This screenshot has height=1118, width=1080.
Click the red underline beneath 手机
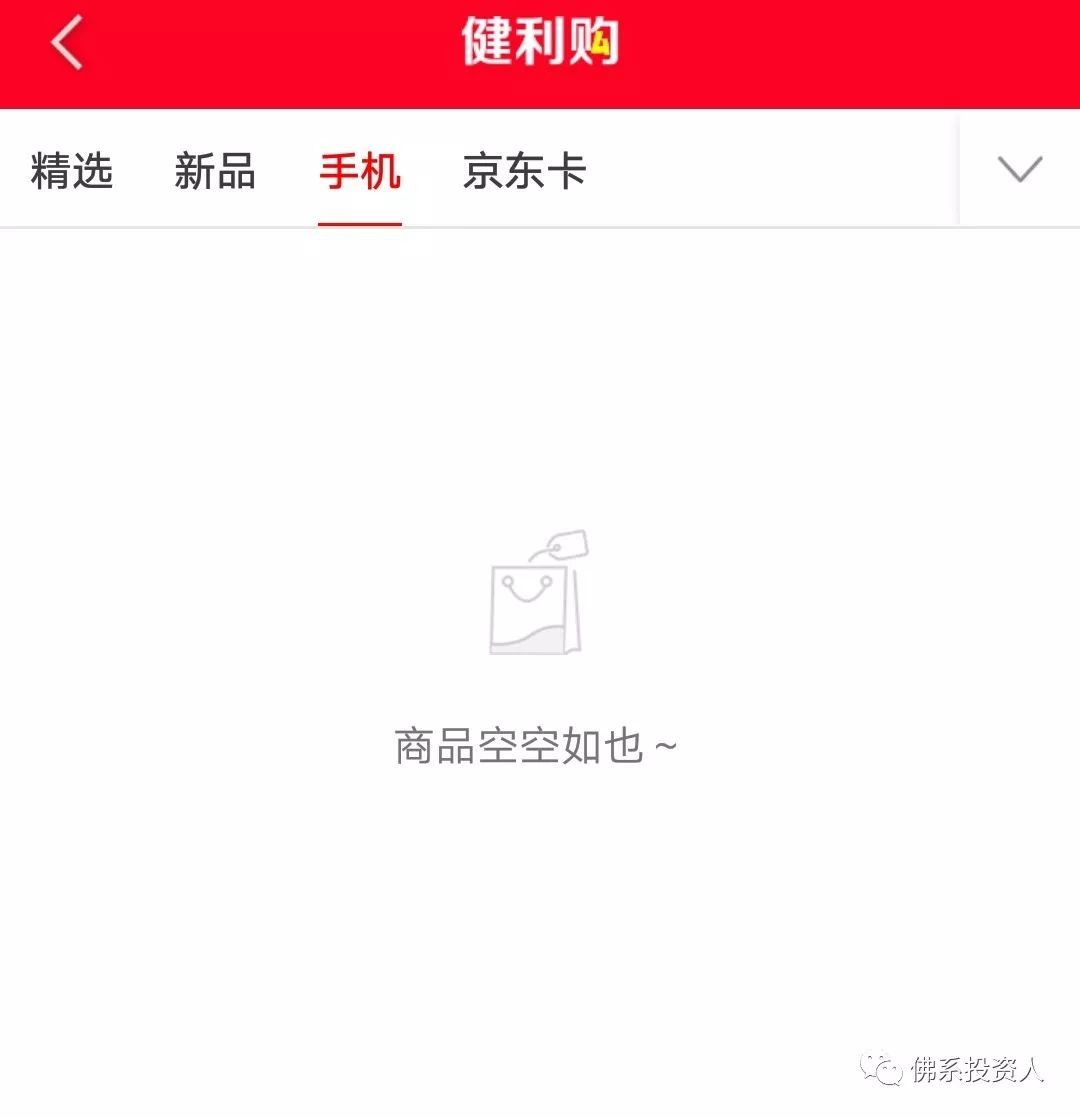coord(359,224)
